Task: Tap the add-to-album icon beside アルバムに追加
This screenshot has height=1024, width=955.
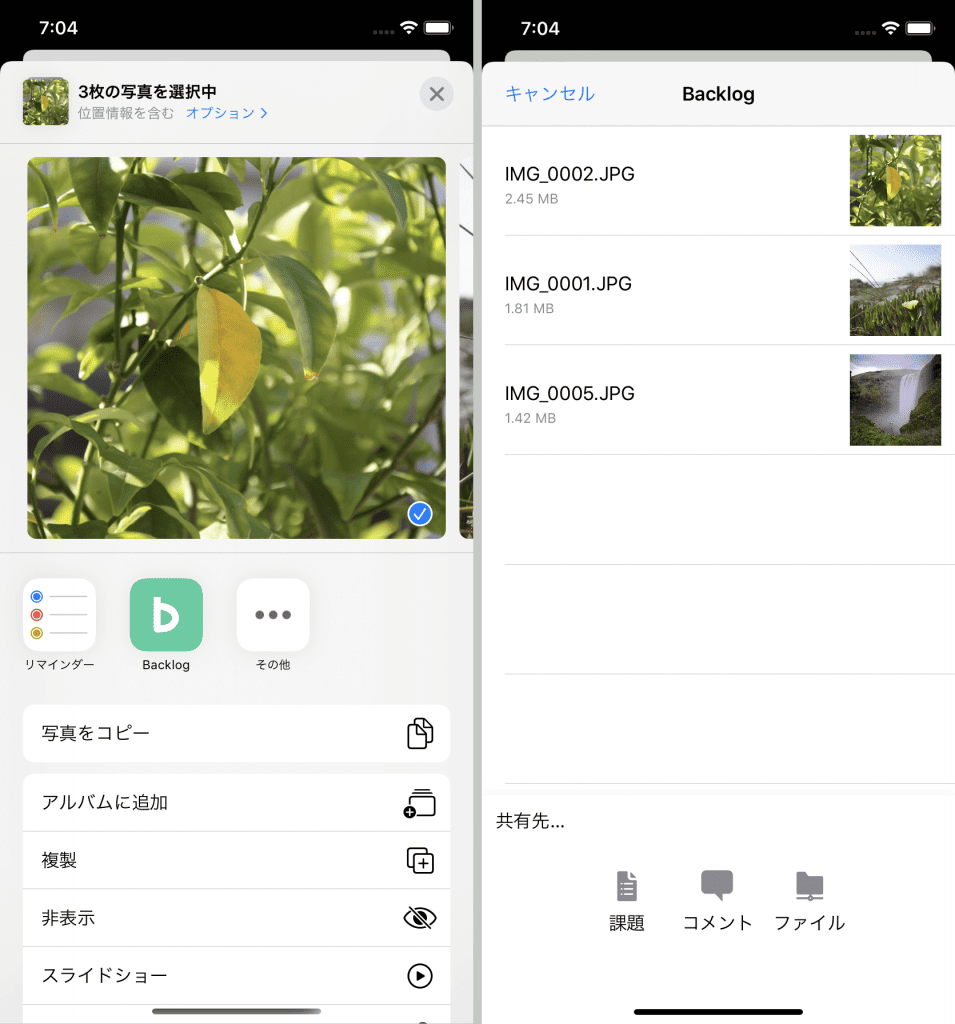Action: [x=420, y=802]
